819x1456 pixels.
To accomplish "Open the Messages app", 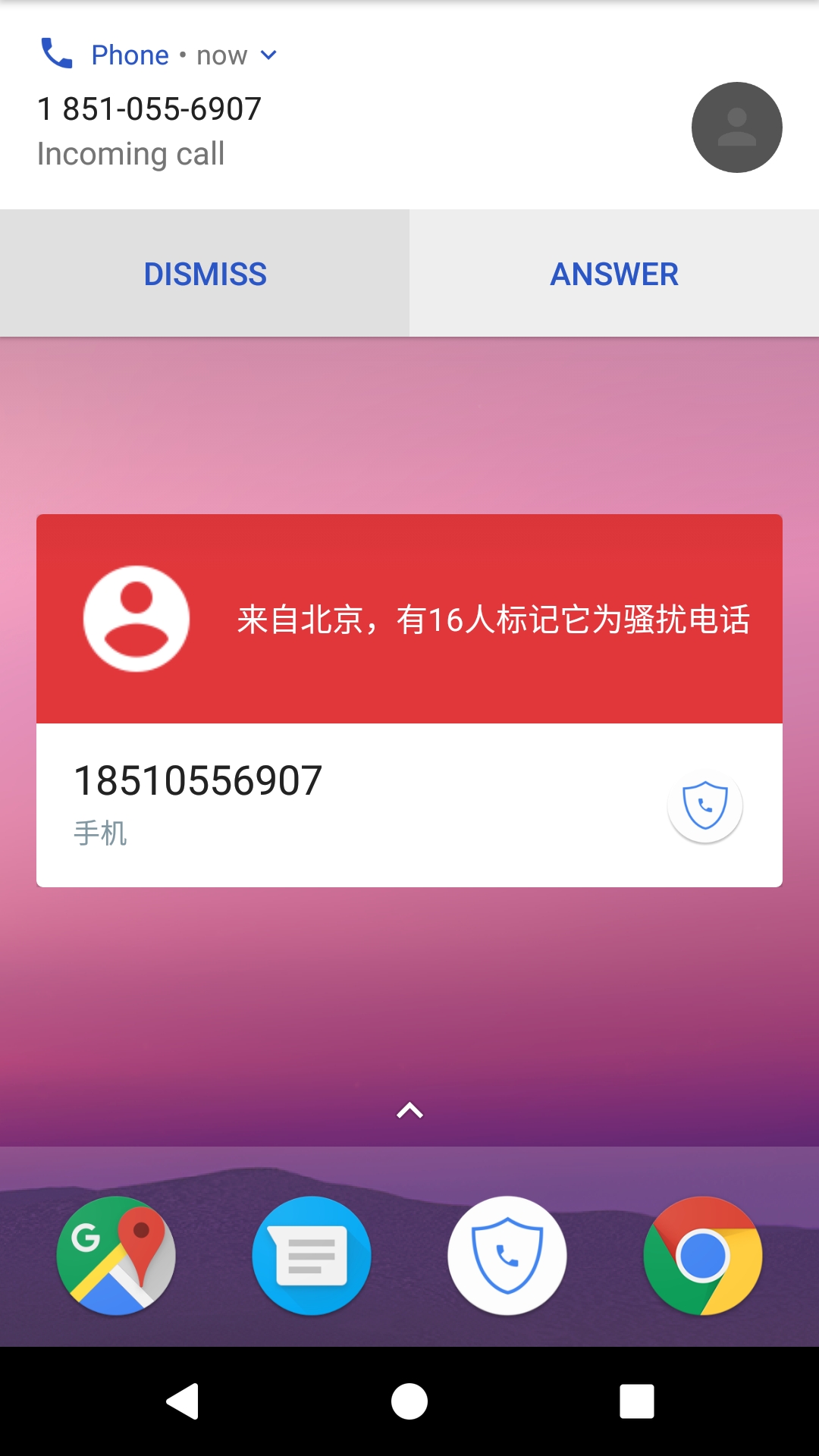I will click(312, 1256).
